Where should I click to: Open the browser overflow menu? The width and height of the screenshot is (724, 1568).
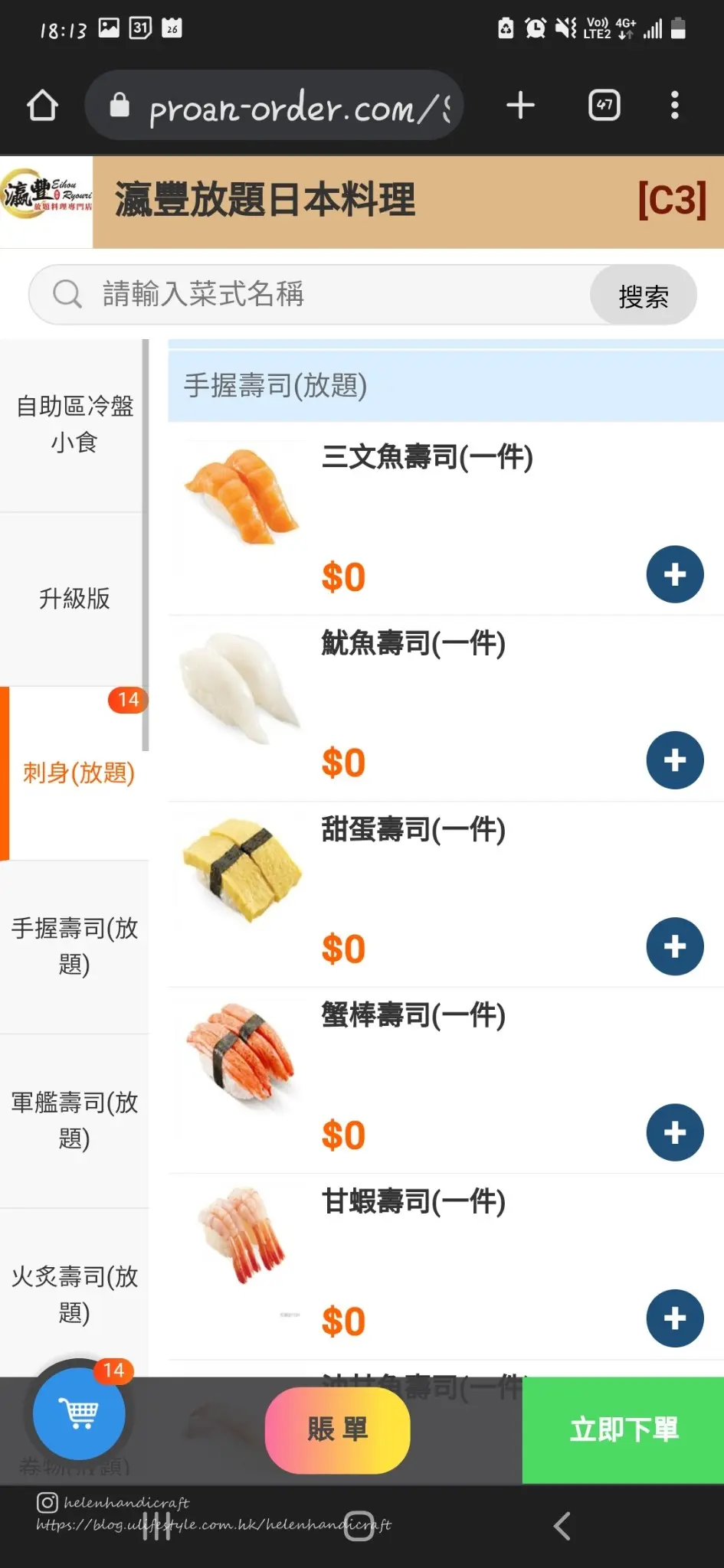point(674,106)
